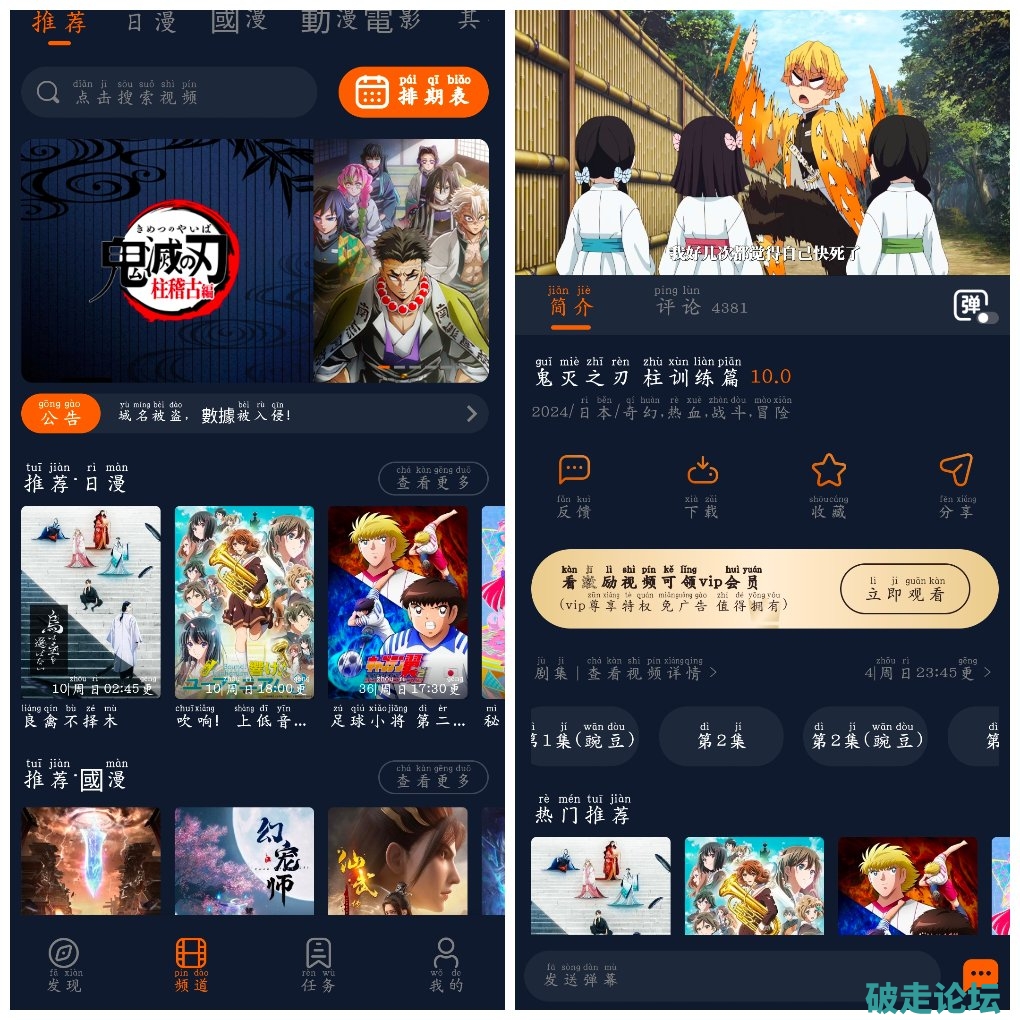Screen dimensions: 1020x1020
Task: Download this video with 下载
Action: [x=703, y=487]
